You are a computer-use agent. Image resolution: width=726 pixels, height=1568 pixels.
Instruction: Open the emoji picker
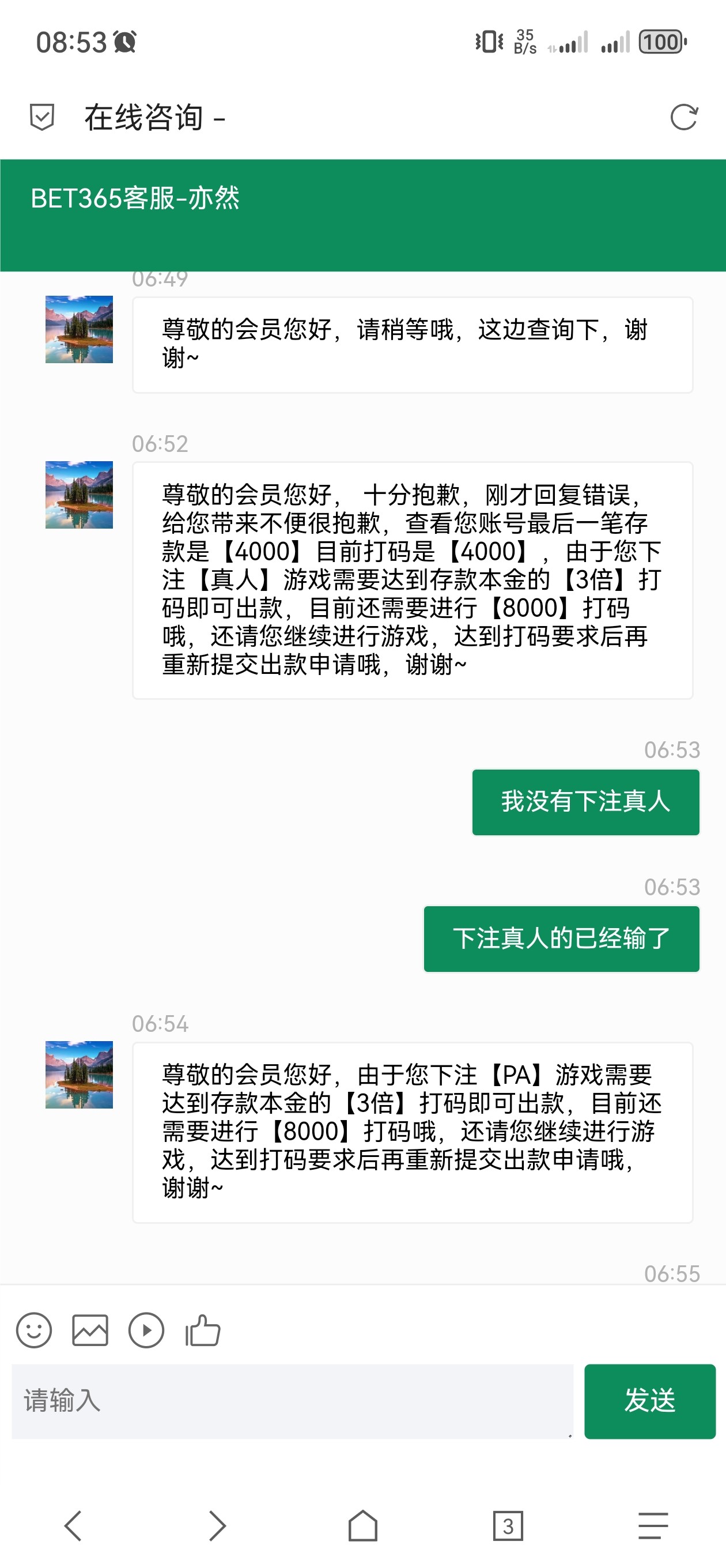pyautogui.click(x=34, y=1330)
